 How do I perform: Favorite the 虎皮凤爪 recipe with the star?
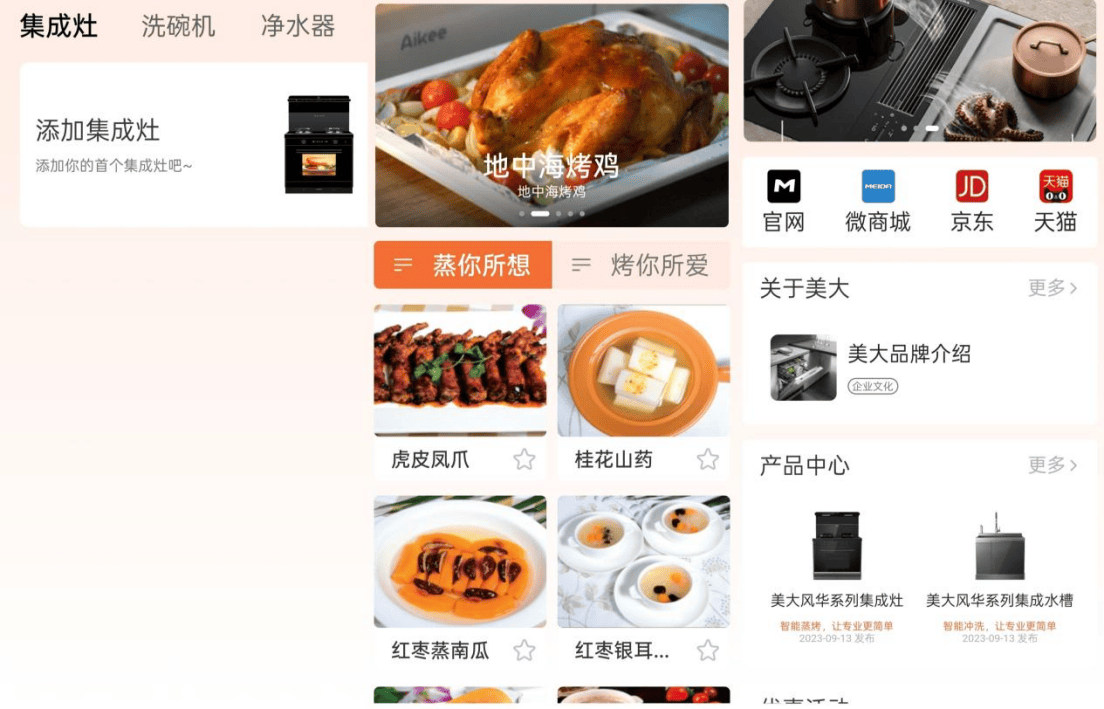tap(524, 459)
